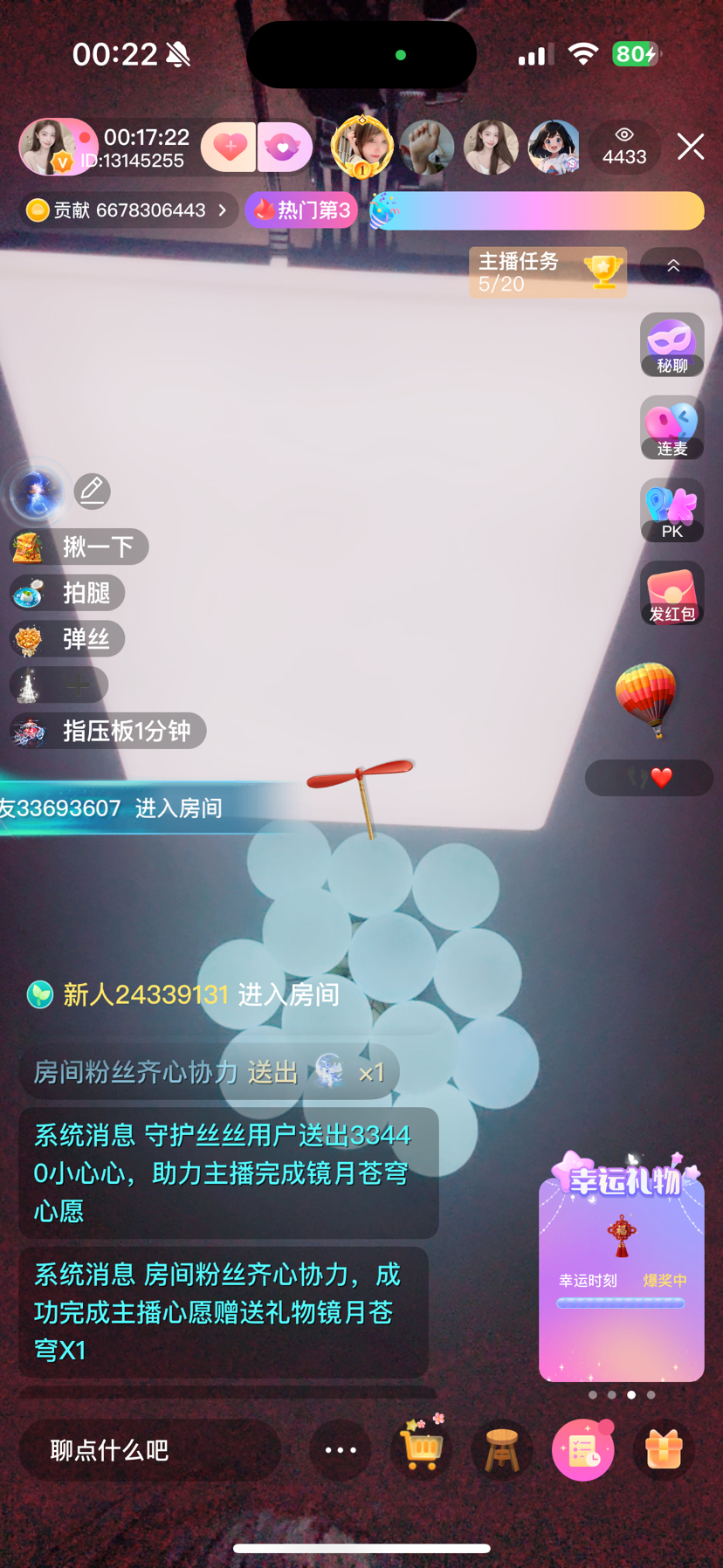
Task: Open the host's profile avatar
Action: point(45,147)
